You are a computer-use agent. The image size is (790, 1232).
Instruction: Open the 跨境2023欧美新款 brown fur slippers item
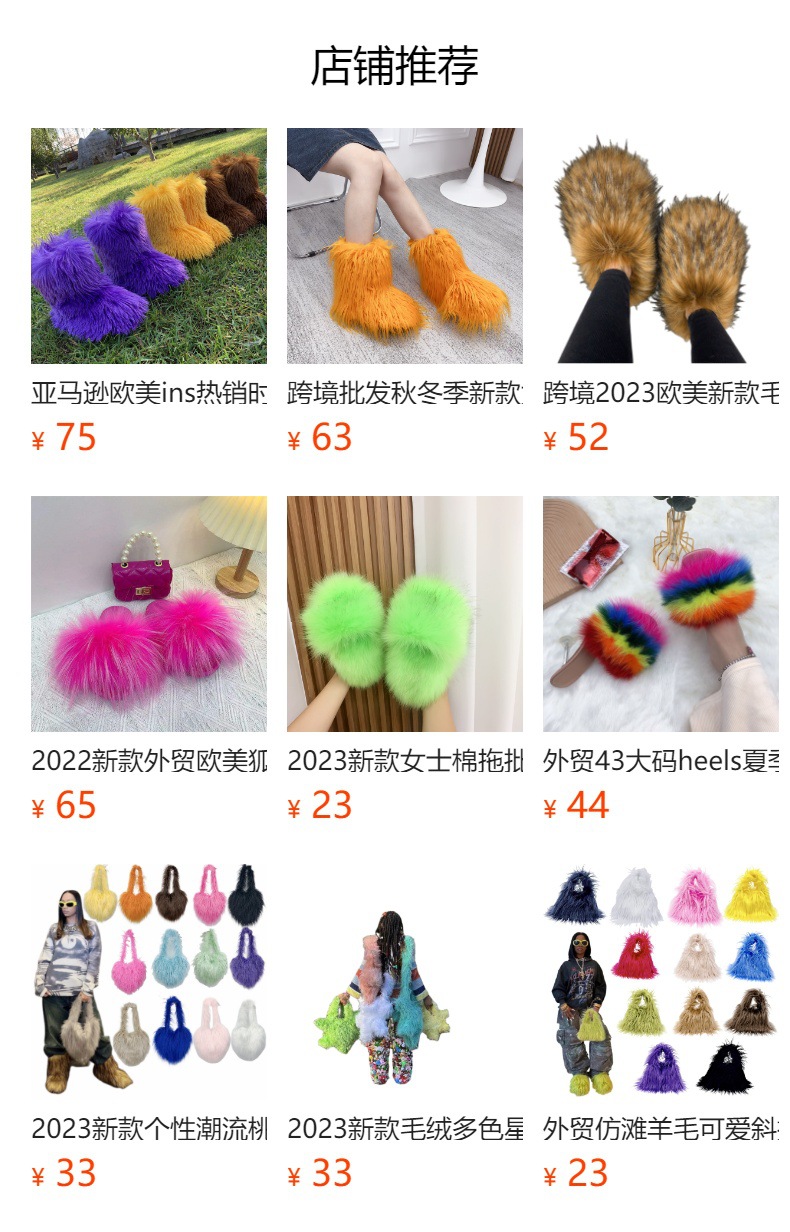tap(661, 246)
